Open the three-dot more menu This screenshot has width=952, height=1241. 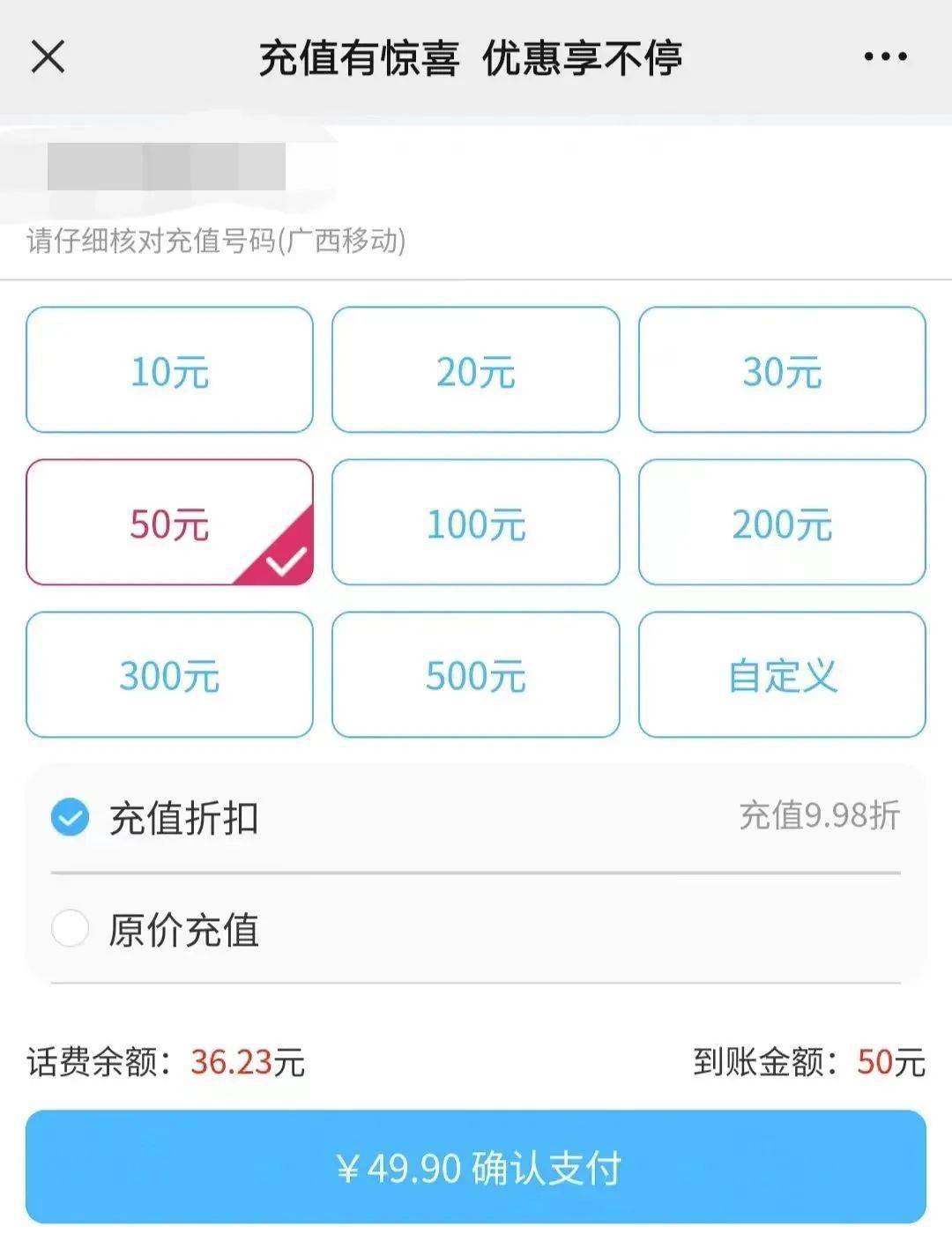[885, 57]
